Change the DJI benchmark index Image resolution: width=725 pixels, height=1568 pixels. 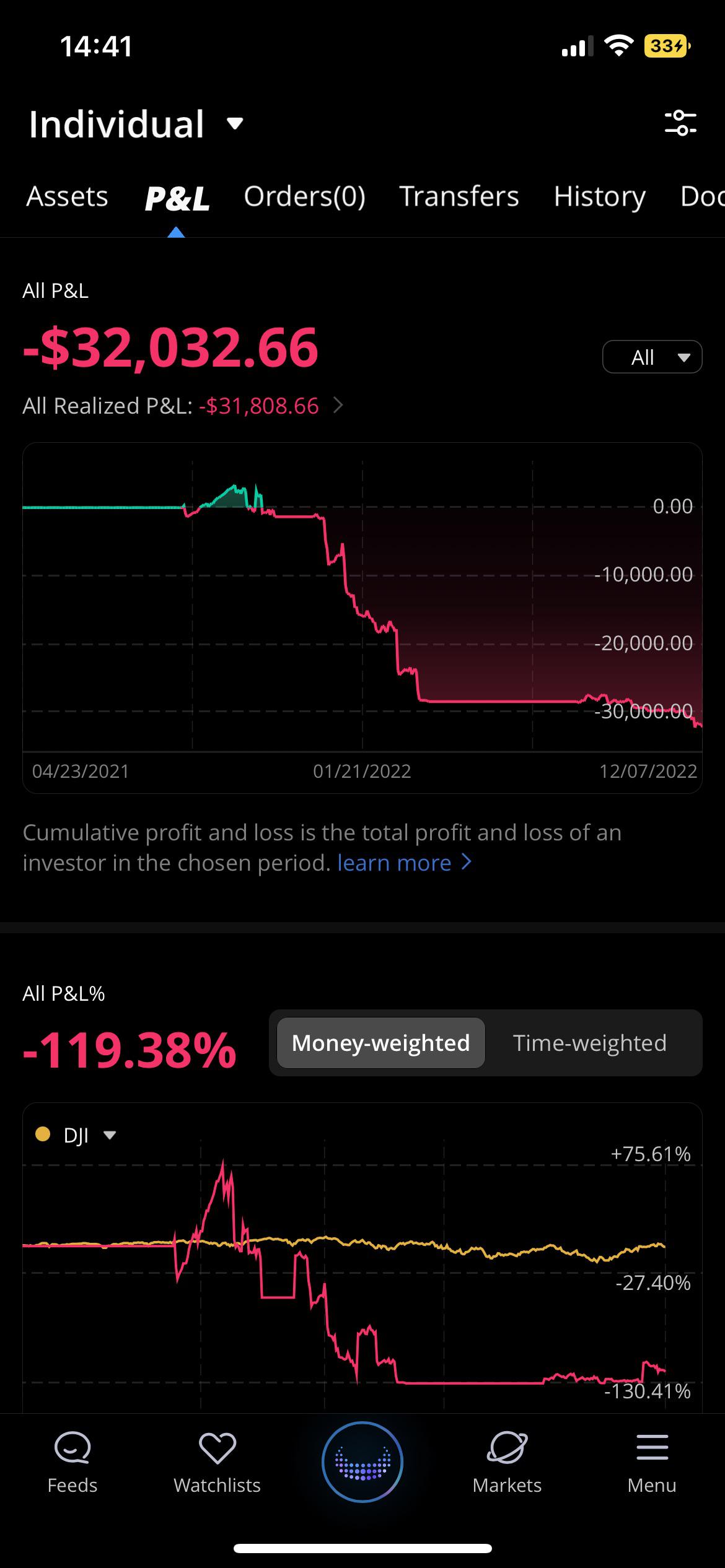(77, 1135)
